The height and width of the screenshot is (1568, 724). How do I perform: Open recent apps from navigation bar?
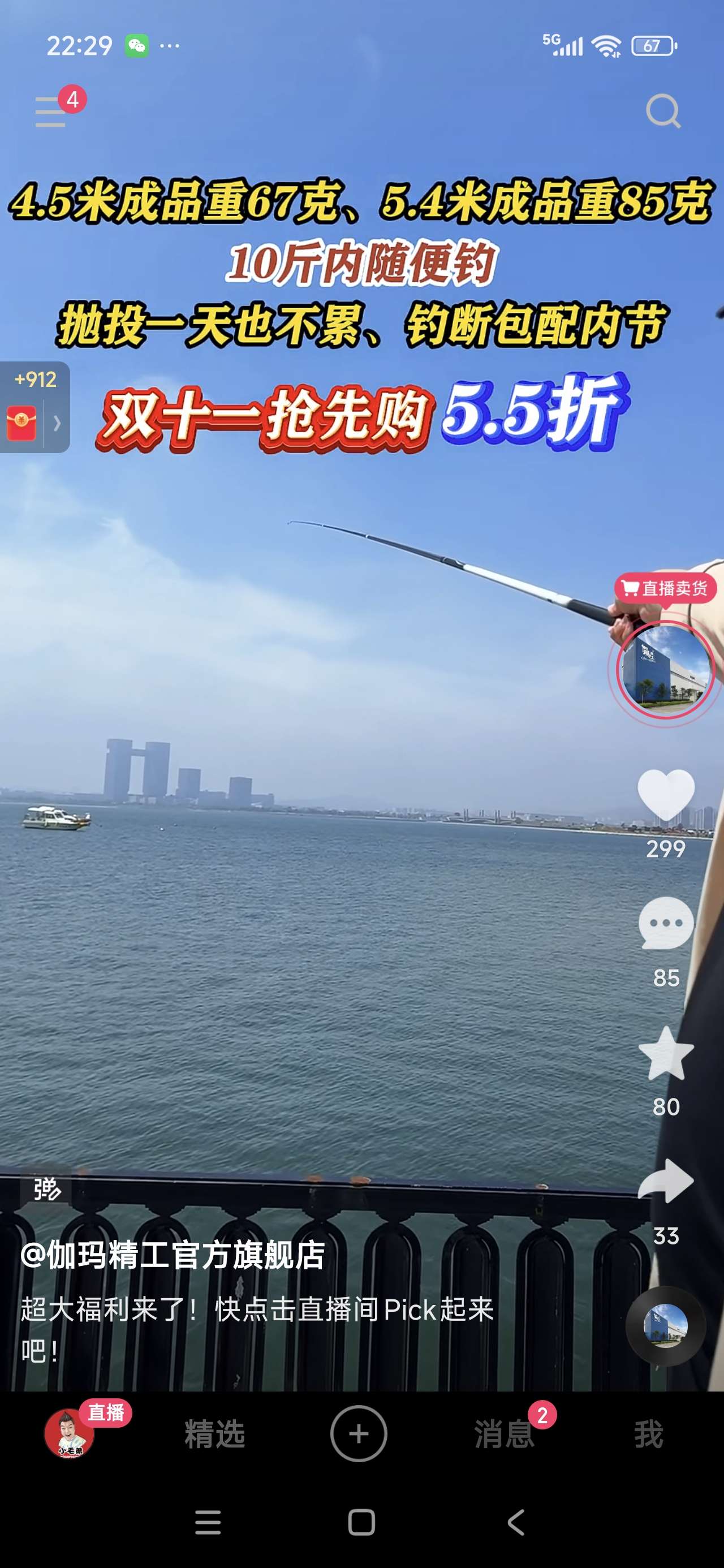pyautogui.click(x=208, y=1522)
